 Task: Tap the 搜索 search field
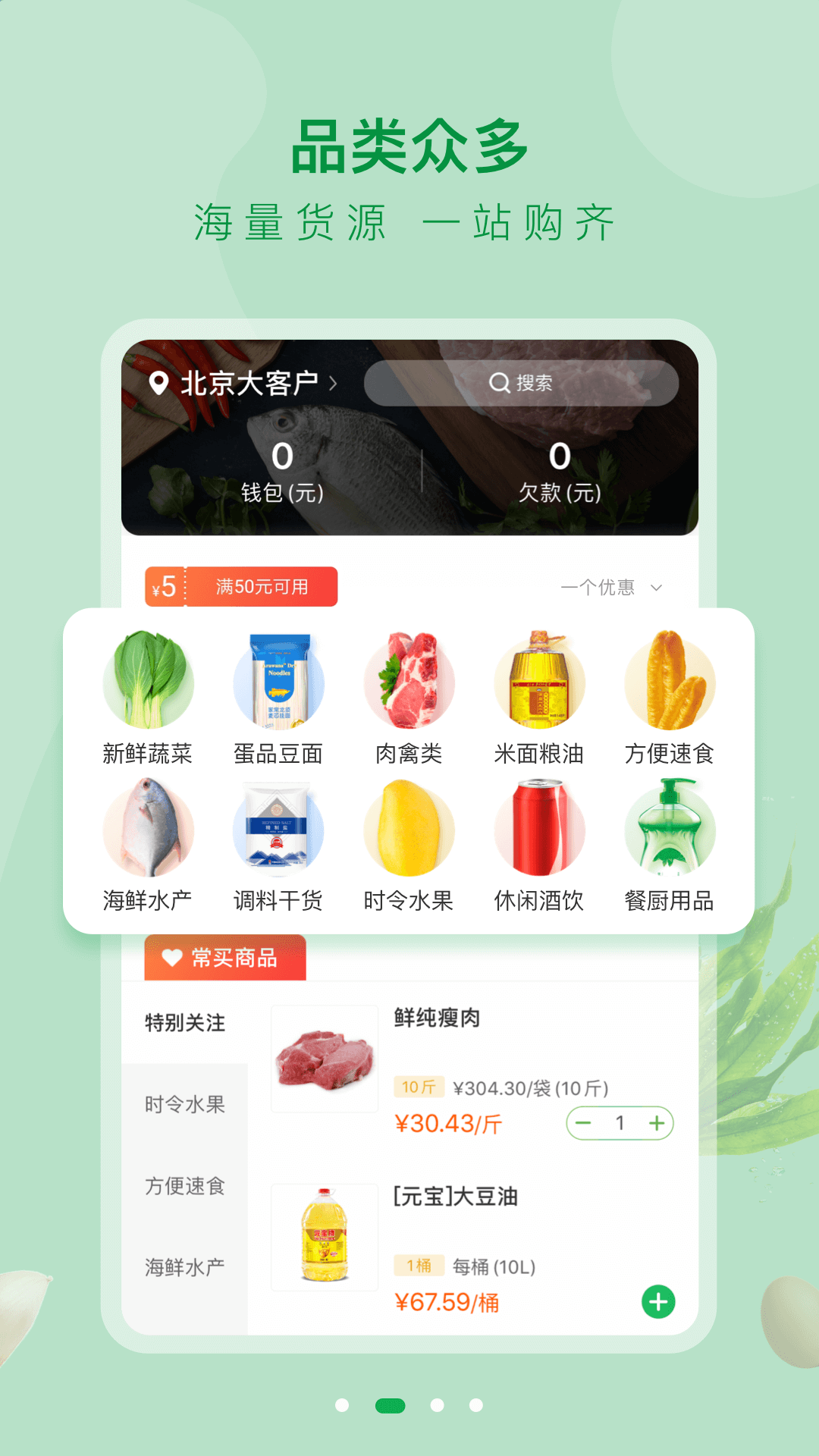point(522,384)
